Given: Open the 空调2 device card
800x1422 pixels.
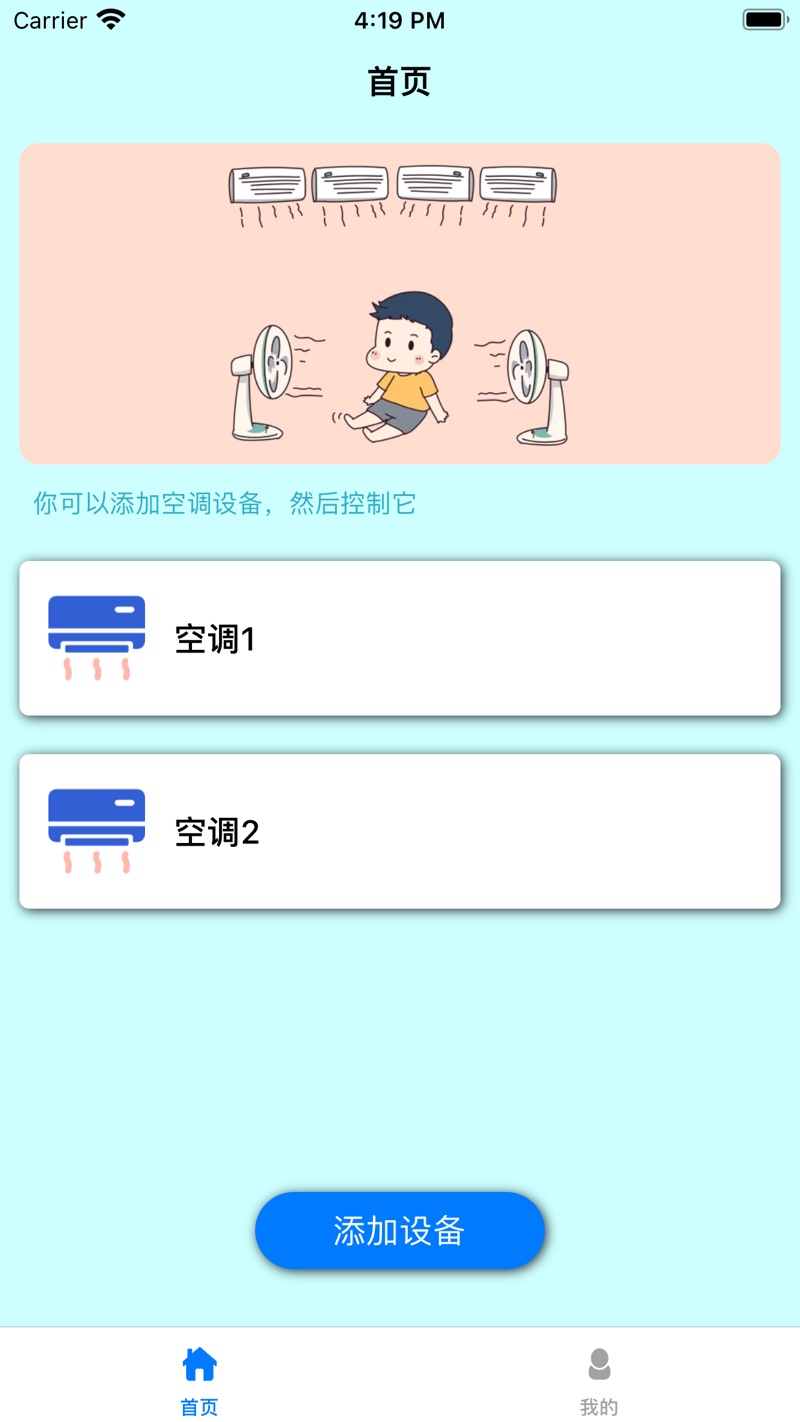Looking at the screenshot, I should (x=400, y=831).
